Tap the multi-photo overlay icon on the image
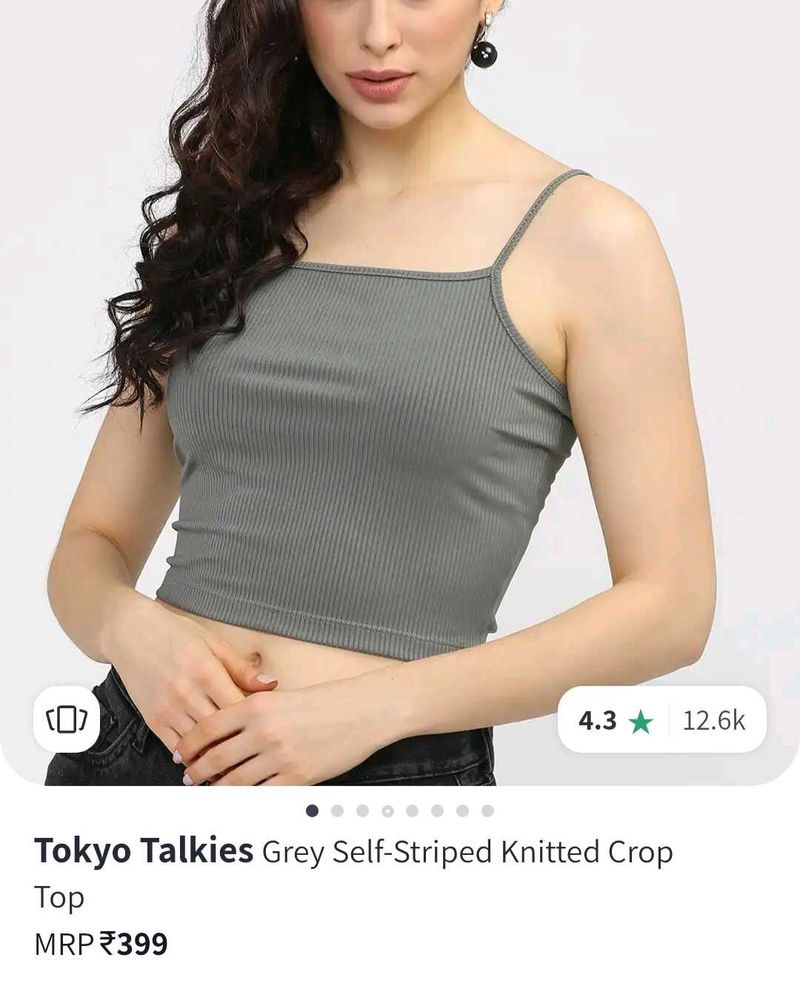 pyautogui.click(x=65, y=720)
